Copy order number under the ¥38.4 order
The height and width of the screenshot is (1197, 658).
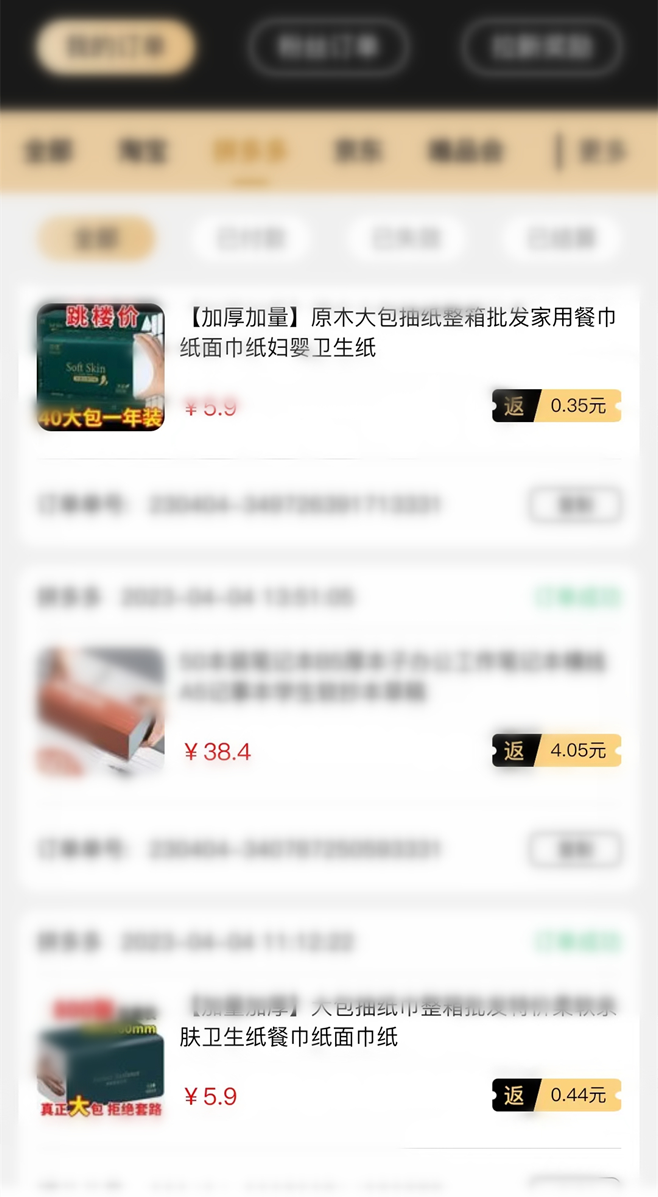tap(575, 850)
